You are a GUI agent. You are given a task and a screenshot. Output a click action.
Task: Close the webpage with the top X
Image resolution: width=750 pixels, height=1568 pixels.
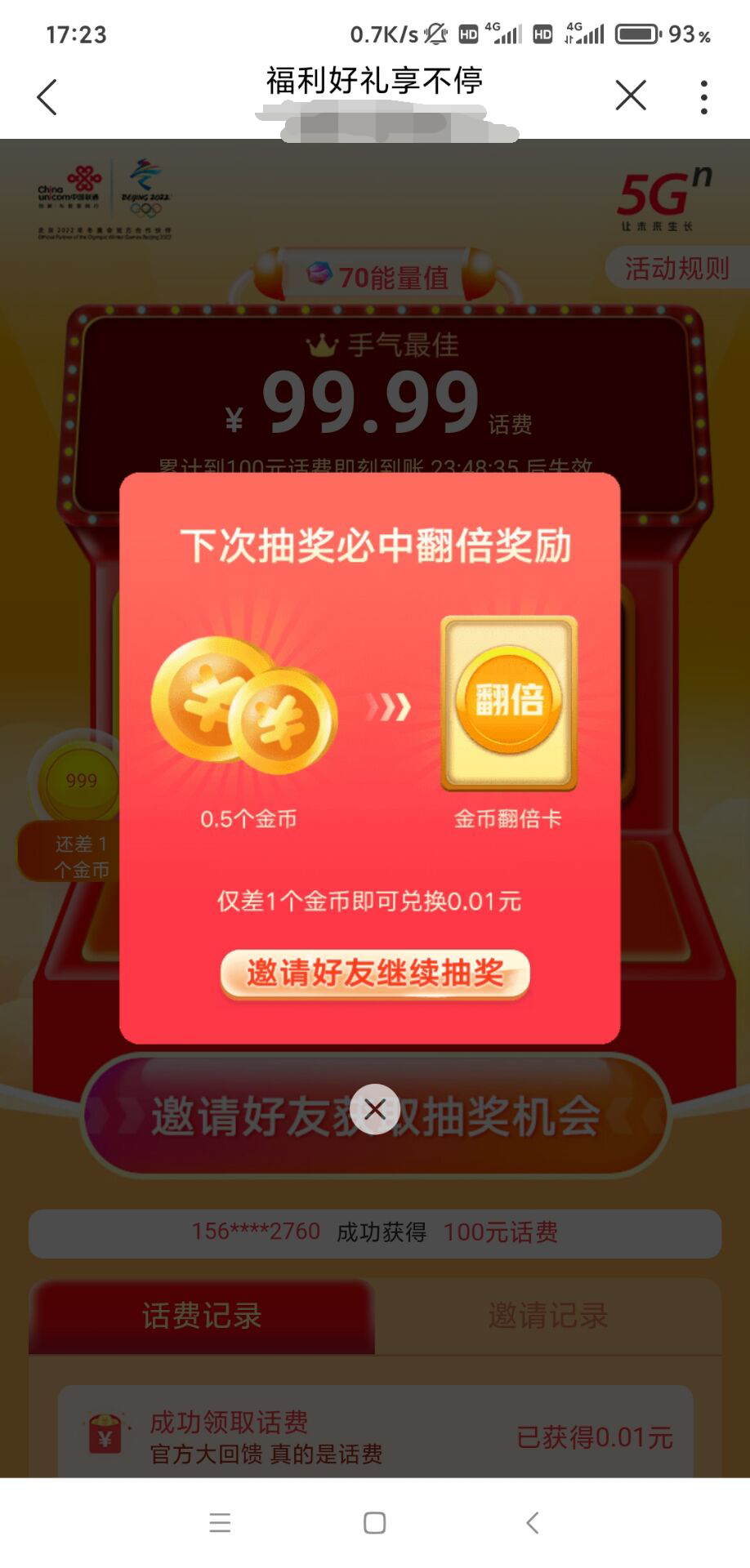click(631, 96)
